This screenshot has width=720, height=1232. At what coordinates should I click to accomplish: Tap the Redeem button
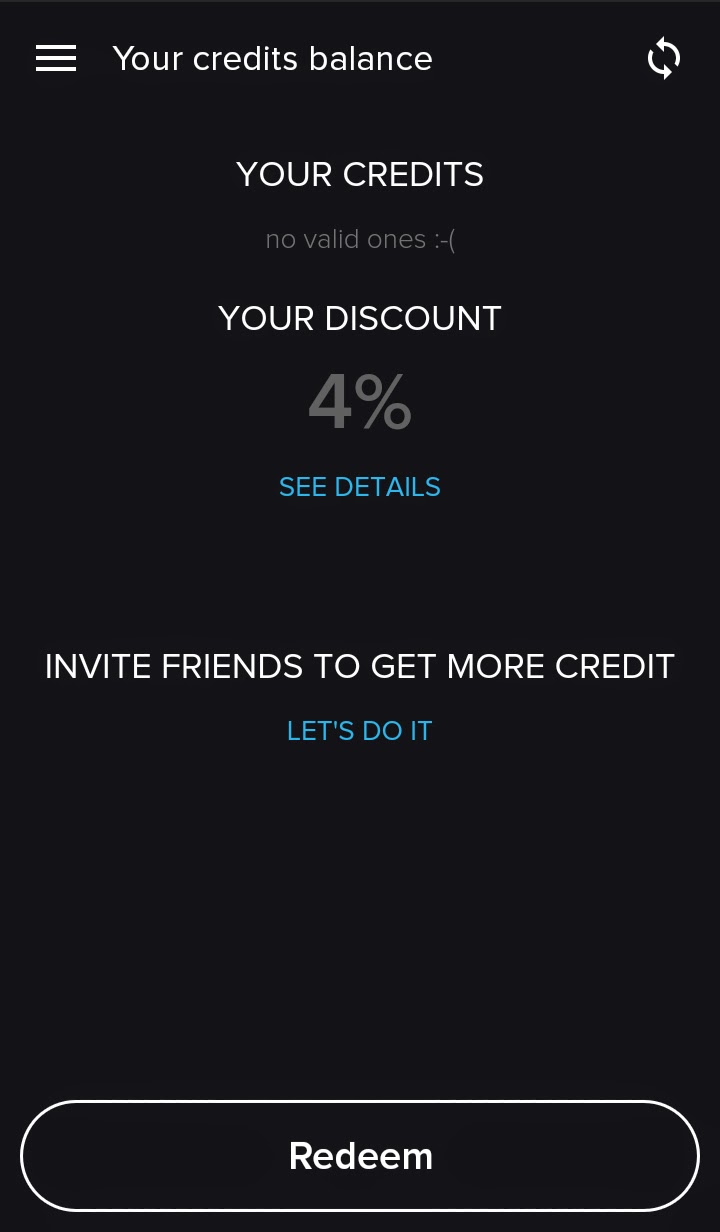[x=360, y=1156]
